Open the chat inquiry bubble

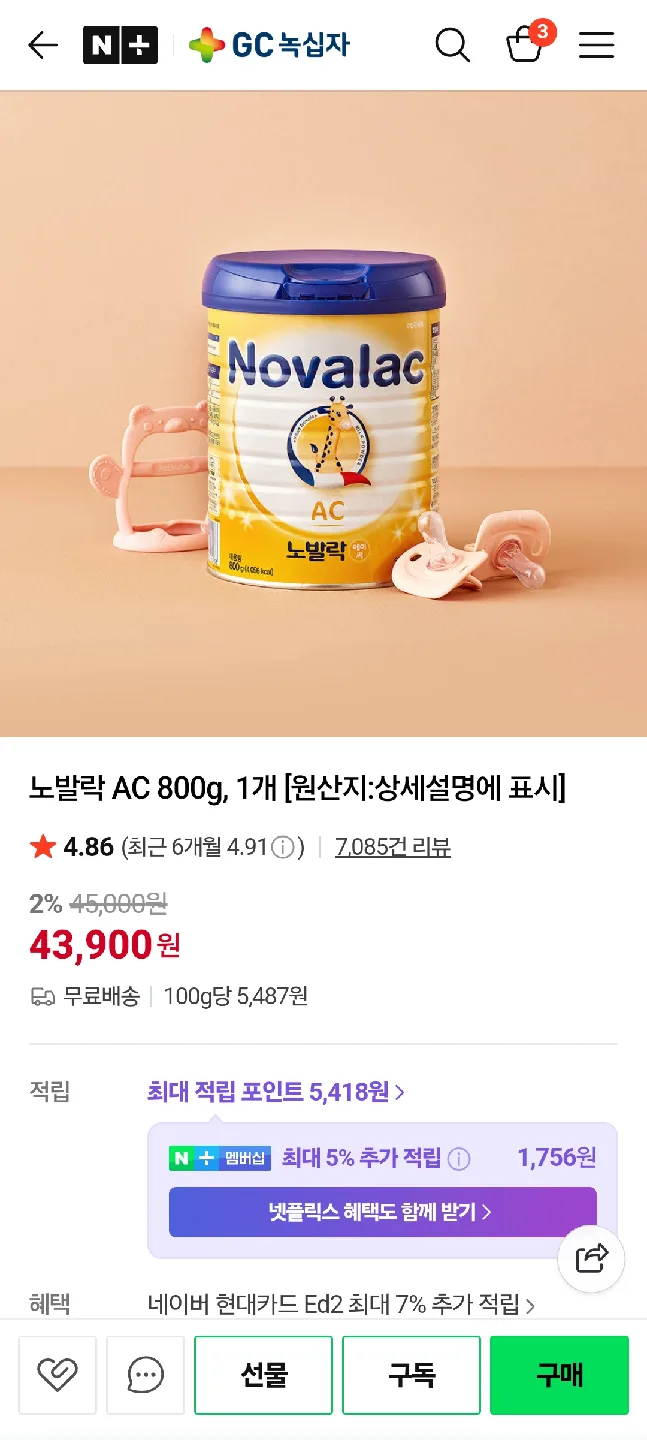click(146, 1375)
